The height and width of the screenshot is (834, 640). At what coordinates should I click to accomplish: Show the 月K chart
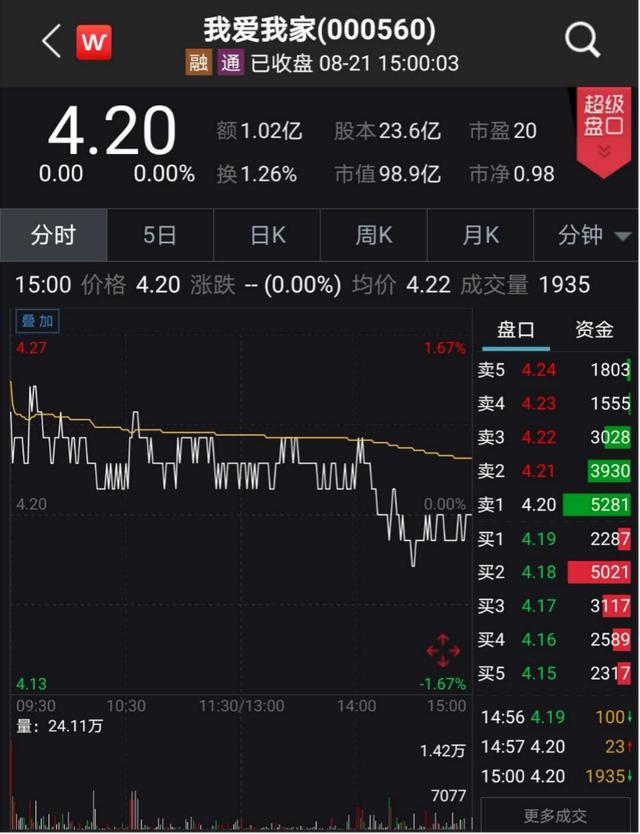480,235
